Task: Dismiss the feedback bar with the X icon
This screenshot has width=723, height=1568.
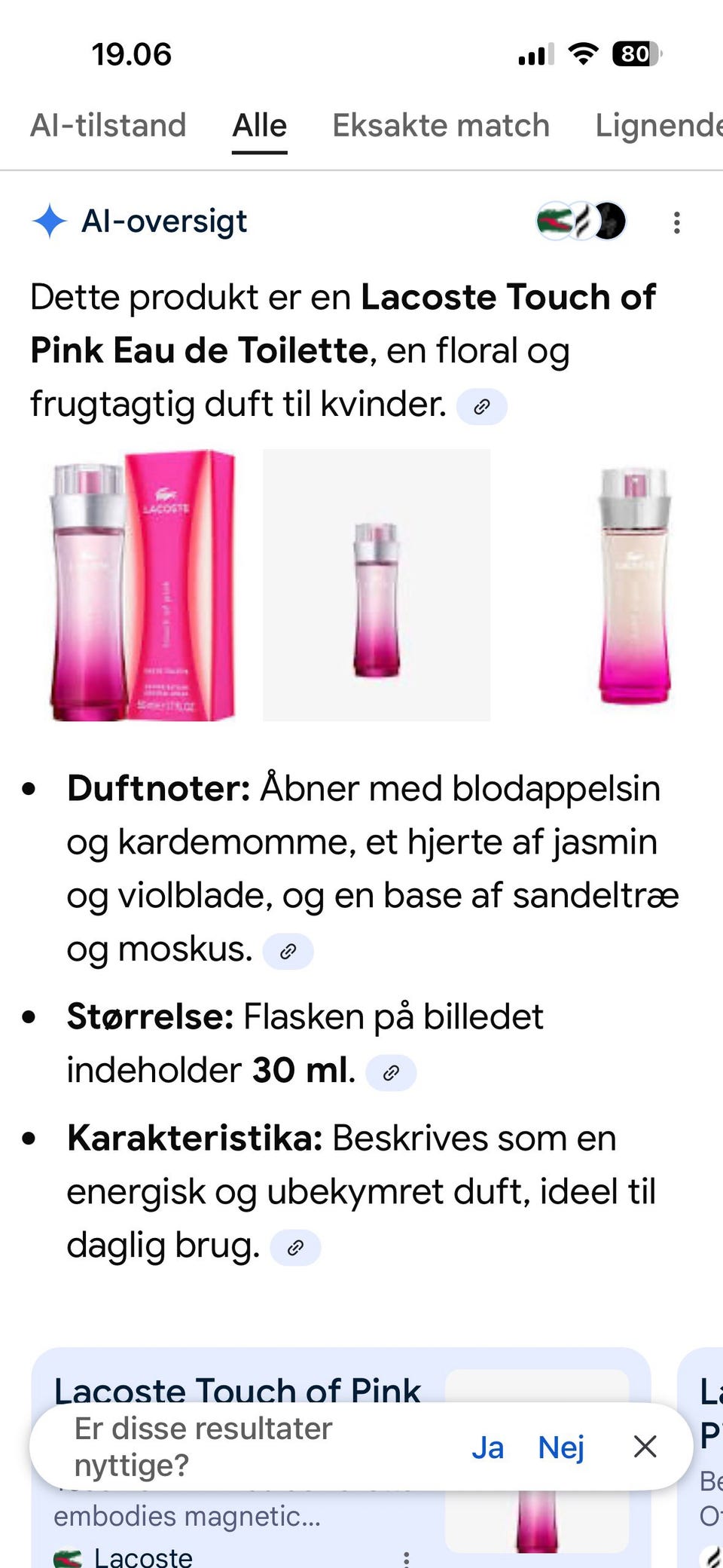Action: coord(645,1446)
